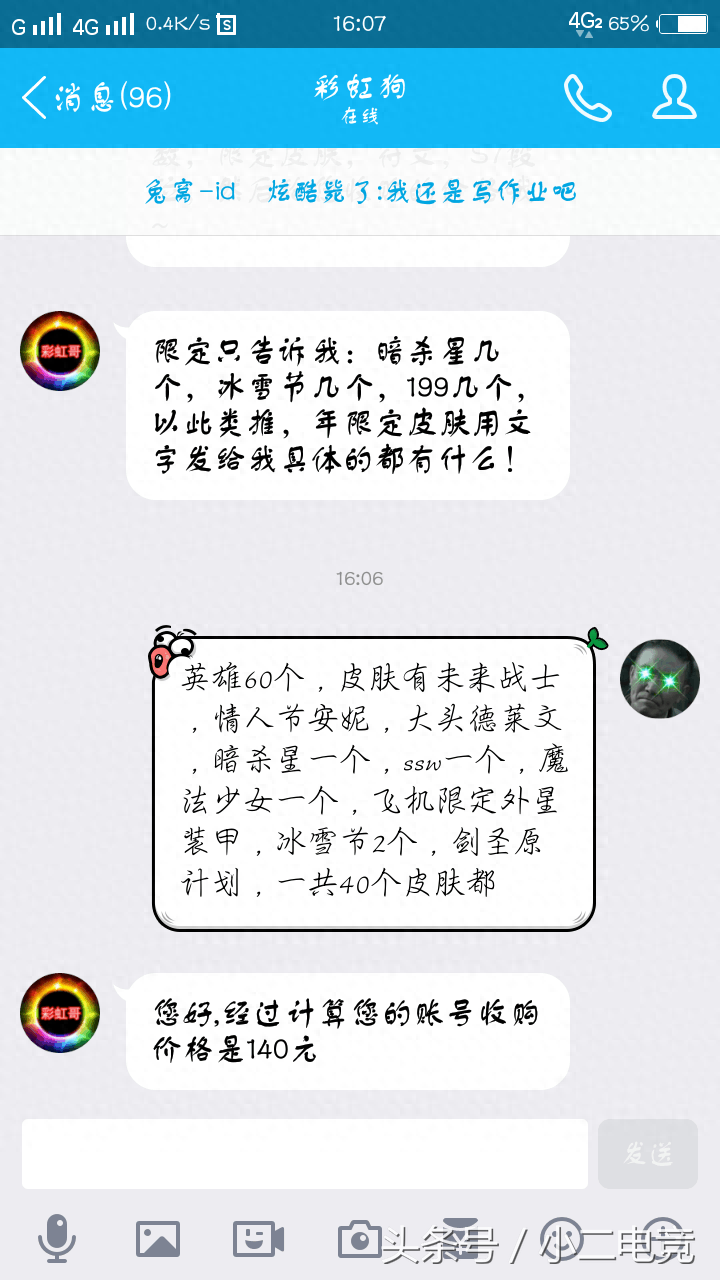Focus the message text input box
This screenshot has width=720, height=1280.
[305, 1153]
